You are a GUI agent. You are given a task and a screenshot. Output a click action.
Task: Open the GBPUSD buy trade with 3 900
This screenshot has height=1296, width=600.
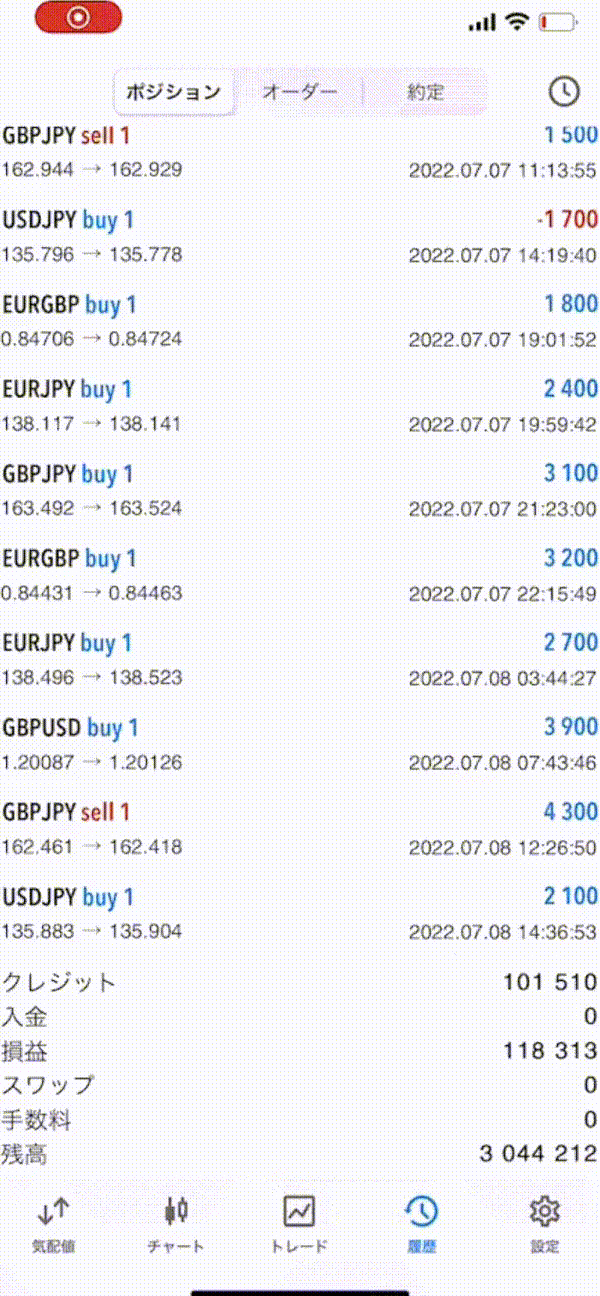point(299,744)
